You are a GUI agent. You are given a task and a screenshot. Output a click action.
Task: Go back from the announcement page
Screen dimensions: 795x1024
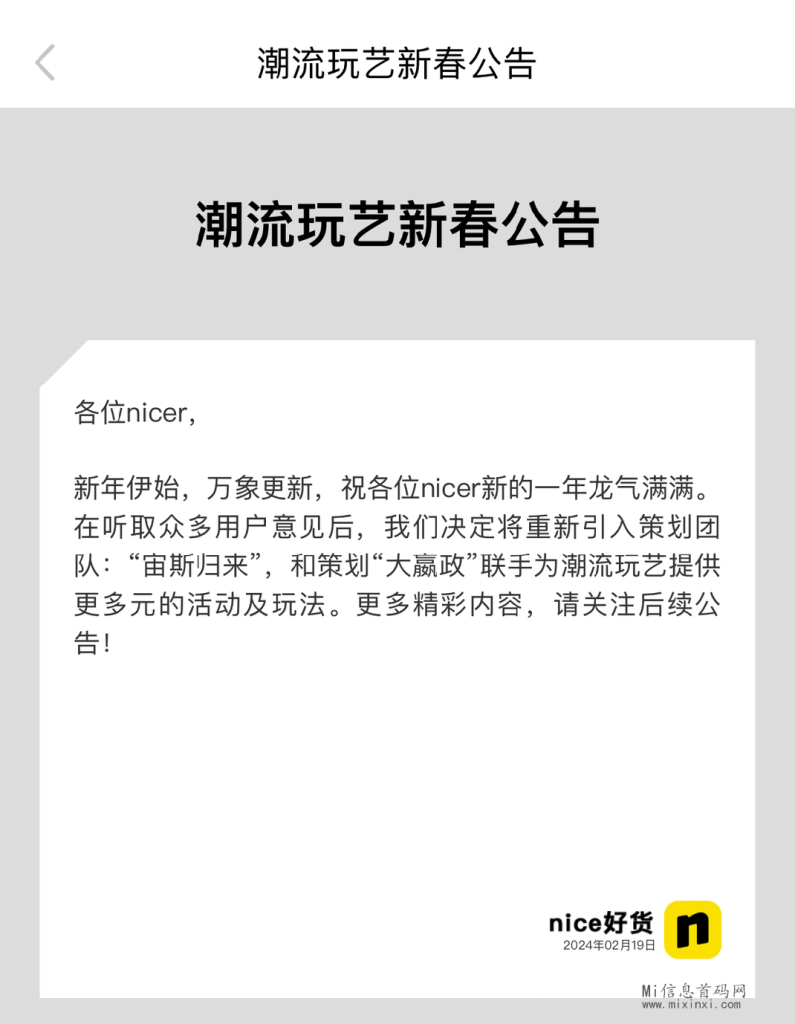[45, 62]
